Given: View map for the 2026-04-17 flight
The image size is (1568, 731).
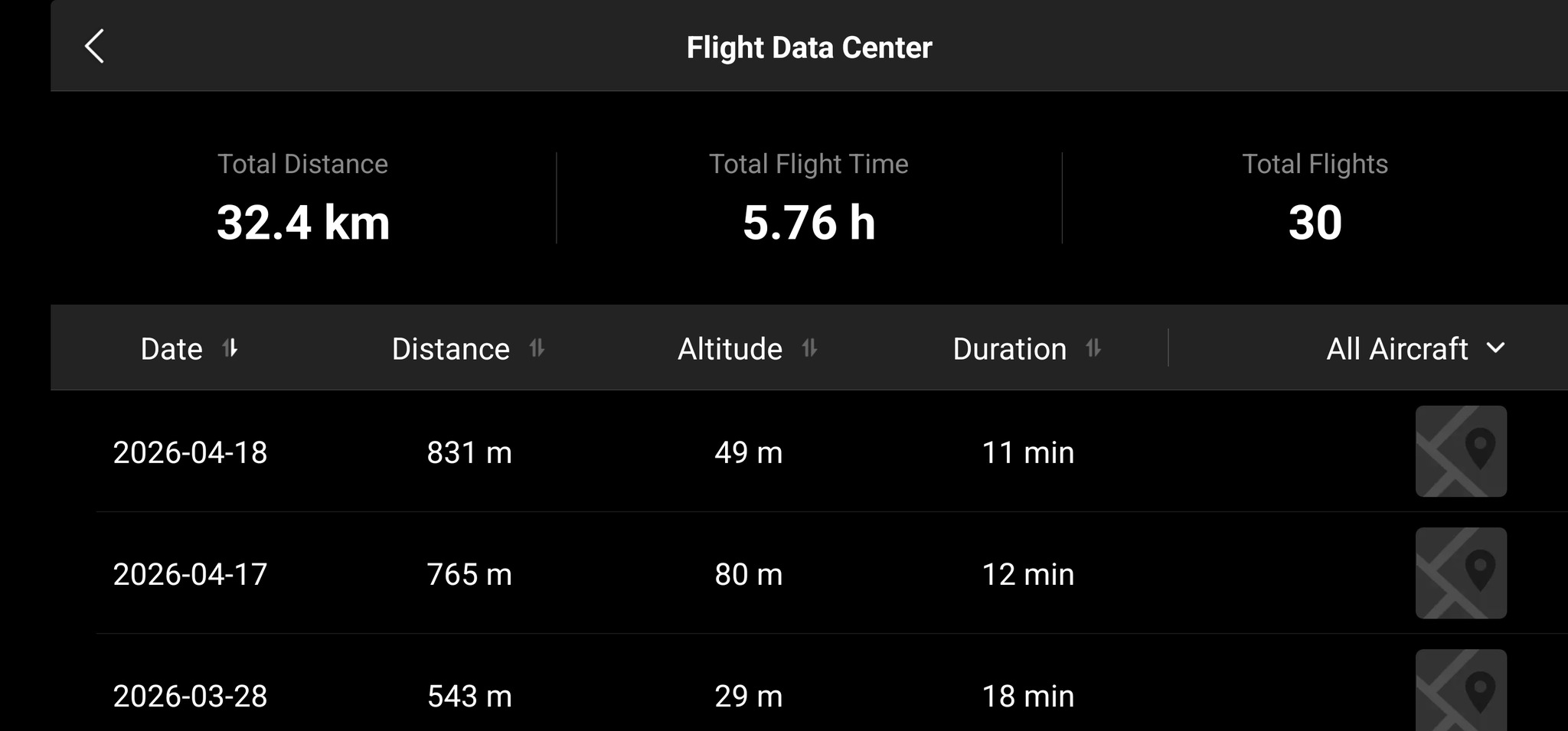Looking at the screenshot, I should (x=1460, y=573).
